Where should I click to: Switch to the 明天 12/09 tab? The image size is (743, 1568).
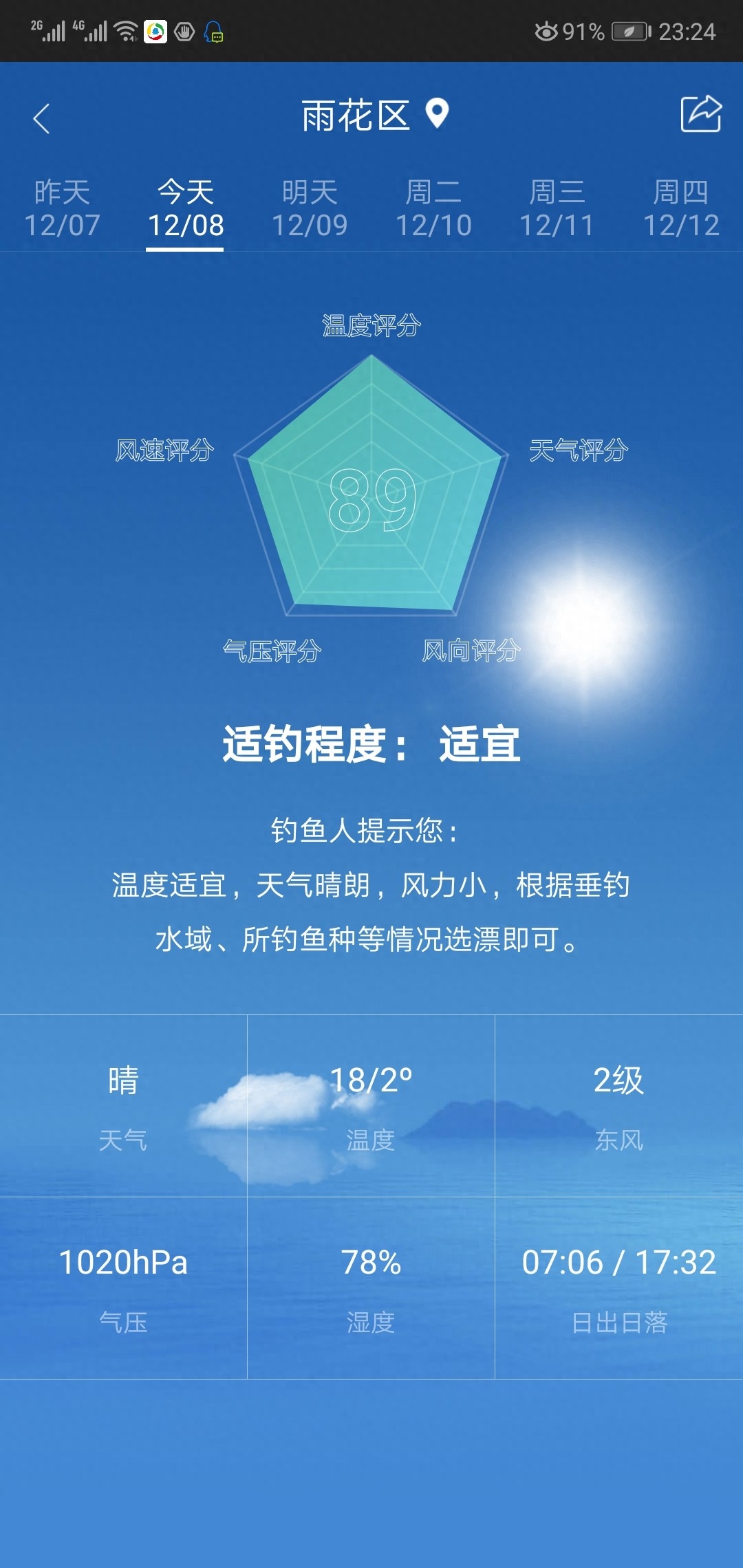[310, 208]
